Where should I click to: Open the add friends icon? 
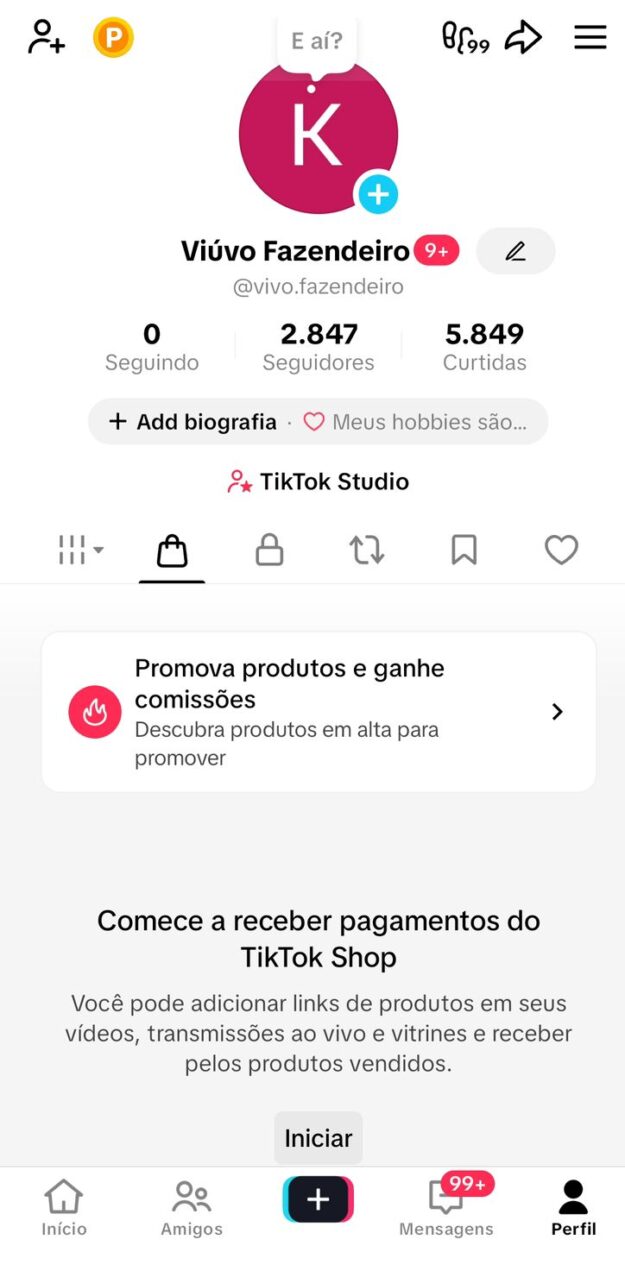[46, 37]
